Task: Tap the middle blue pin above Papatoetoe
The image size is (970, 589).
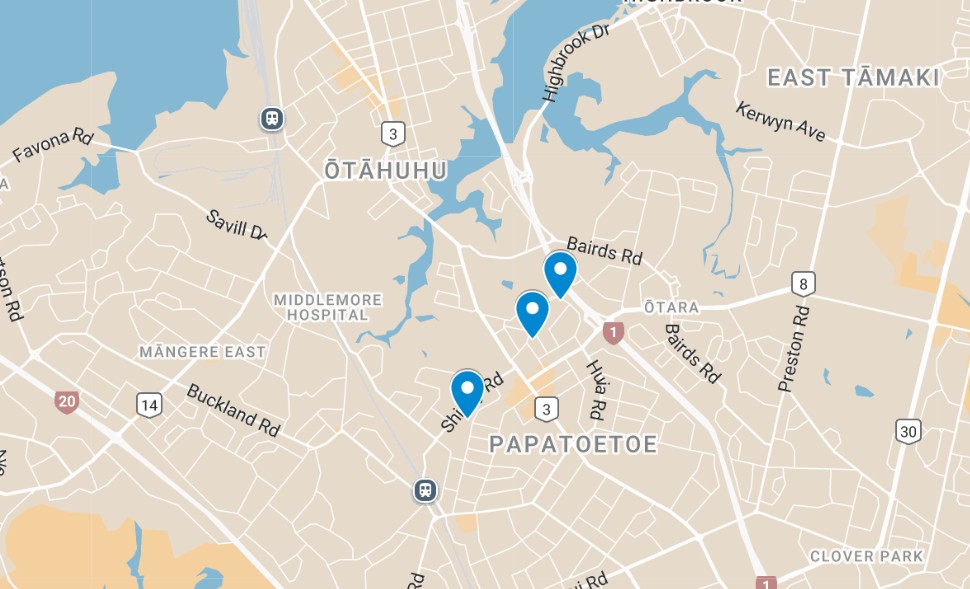Action: pyautogui.click(x=532, y=310)
